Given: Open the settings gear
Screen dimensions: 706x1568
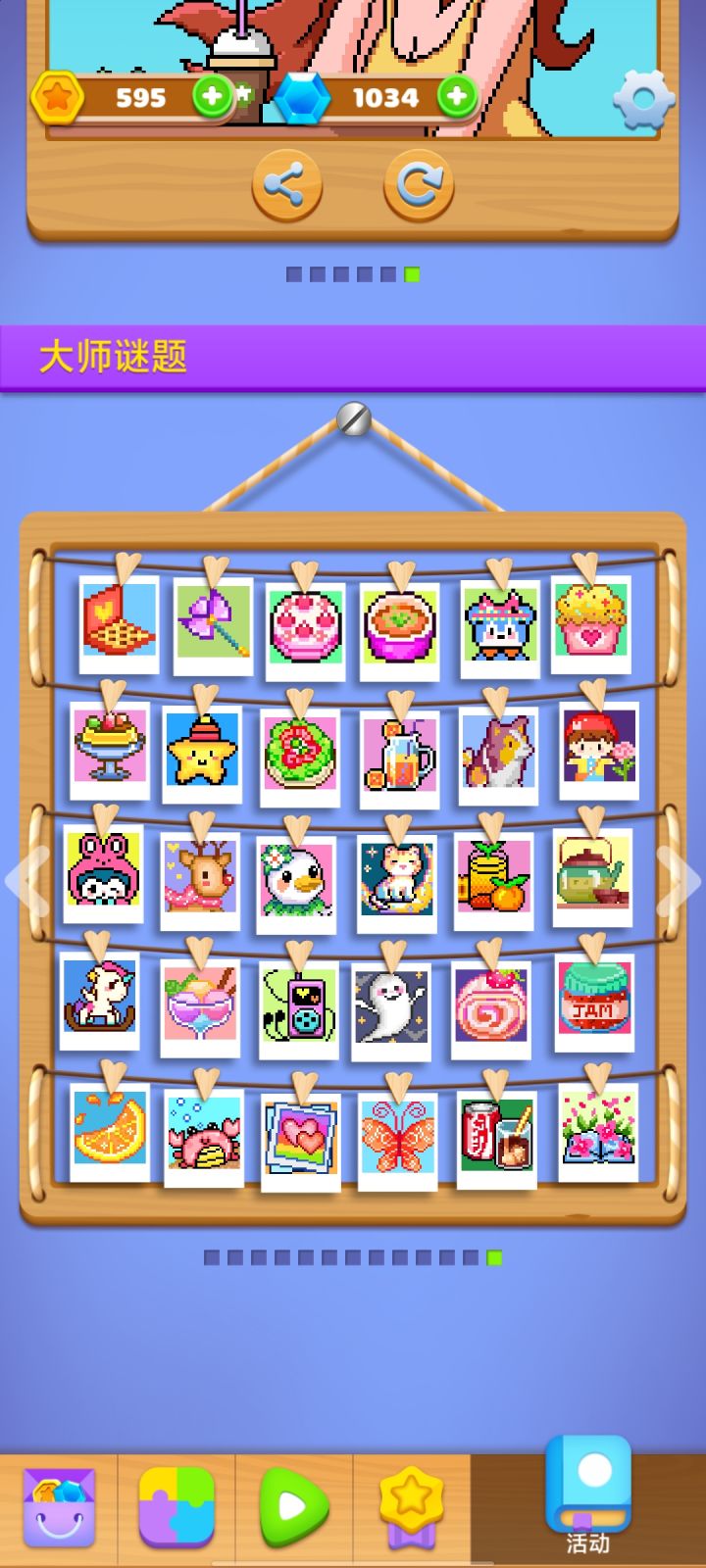Looking at the screenshot, I should (x=642, y=99).
